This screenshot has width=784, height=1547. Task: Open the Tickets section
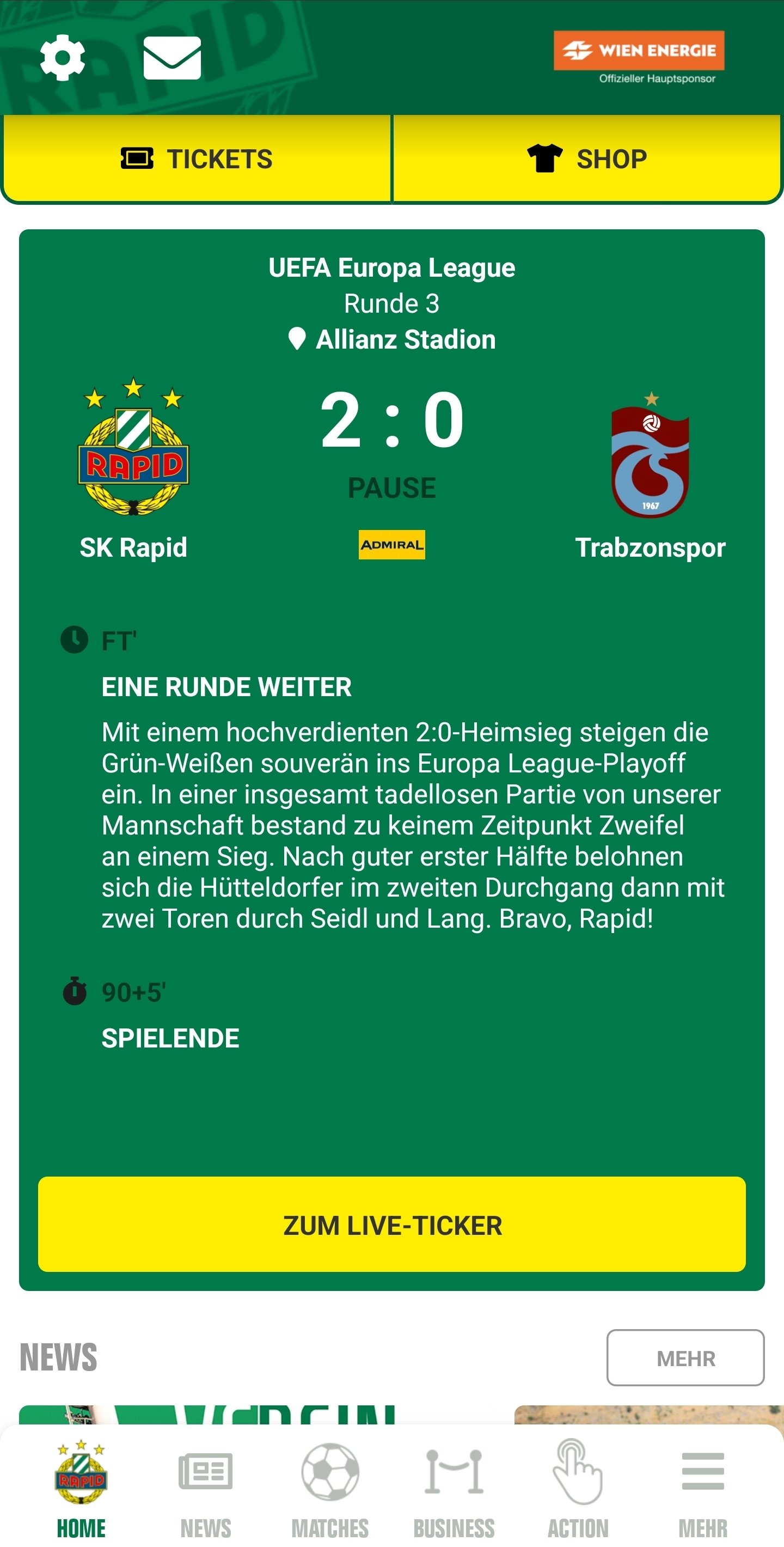[197, 159]
